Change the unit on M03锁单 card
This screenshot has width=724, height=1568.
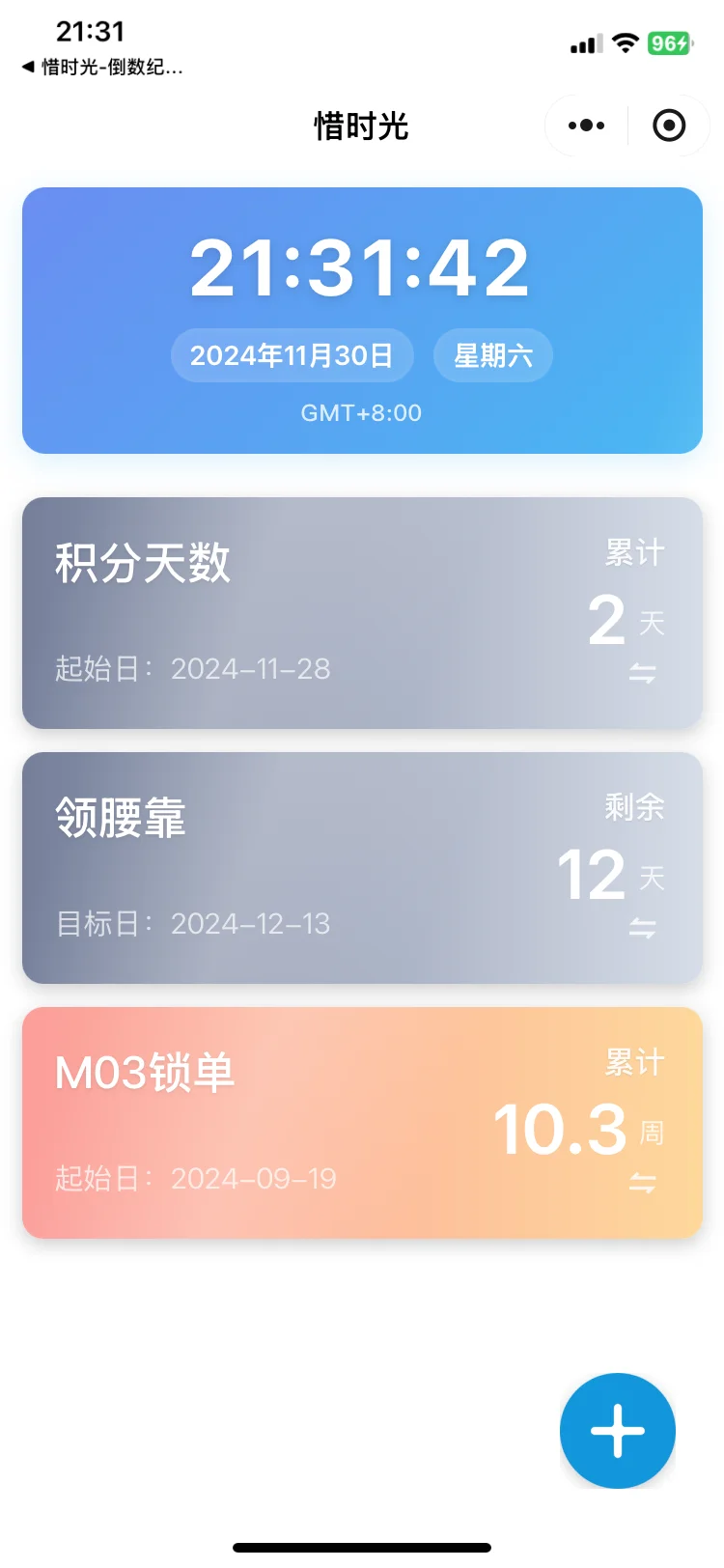[x=642, y=1183]
